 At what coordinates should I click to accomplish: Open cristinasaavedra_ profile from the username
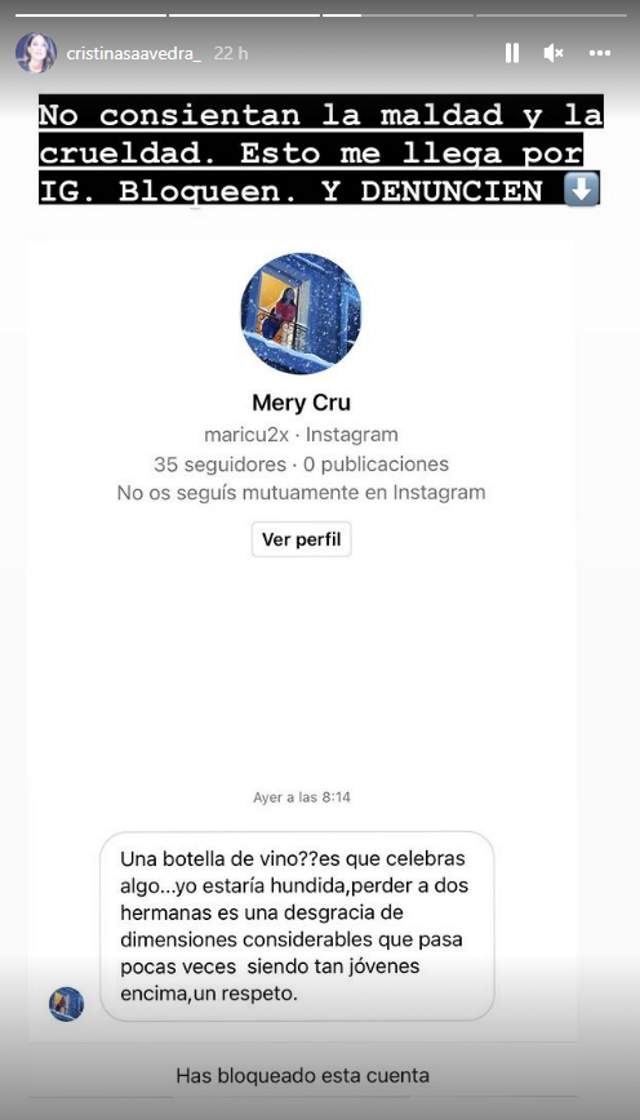[x=134, y=54]
